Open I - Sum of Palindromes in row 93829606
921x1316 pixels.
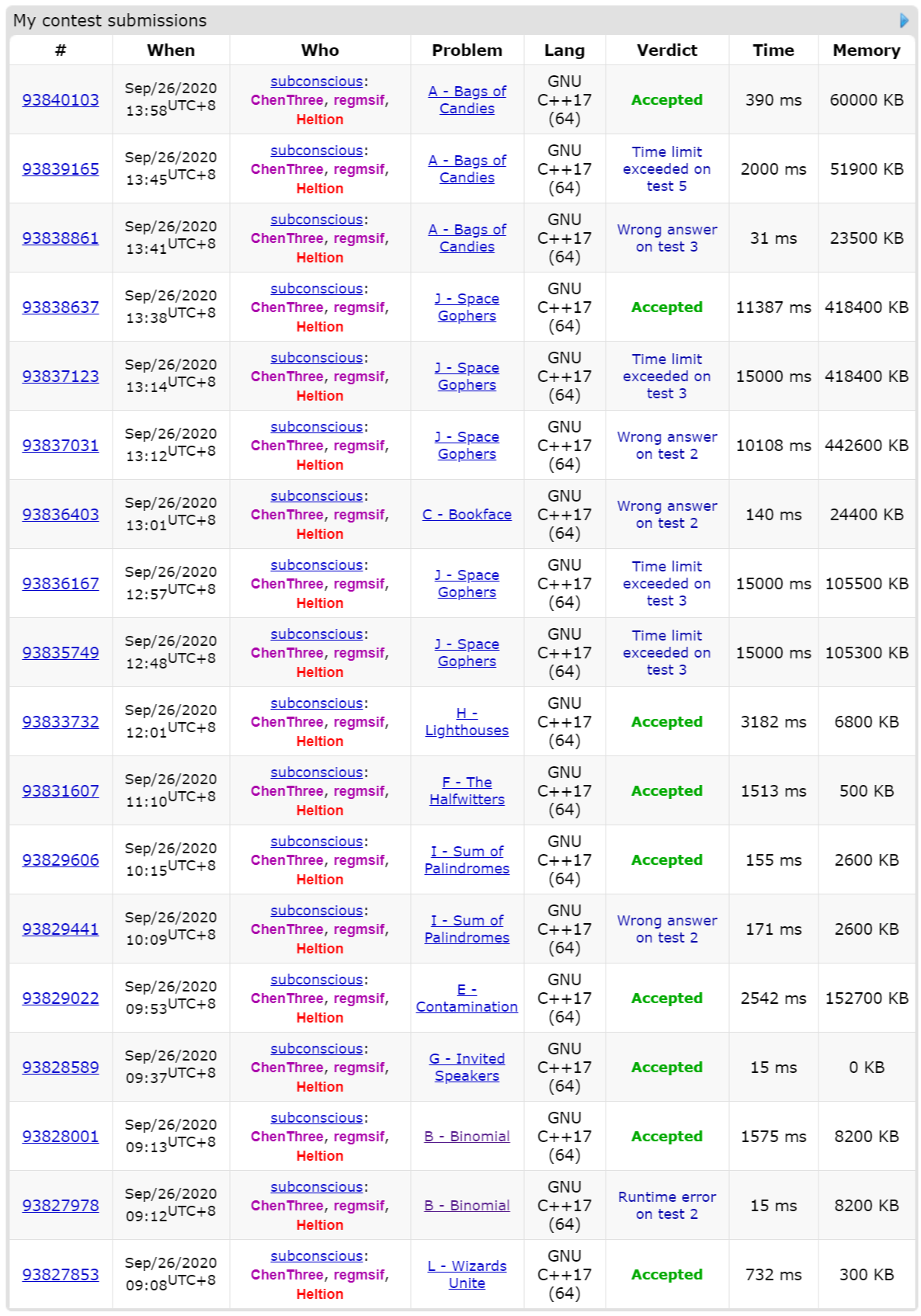[467, 860]
